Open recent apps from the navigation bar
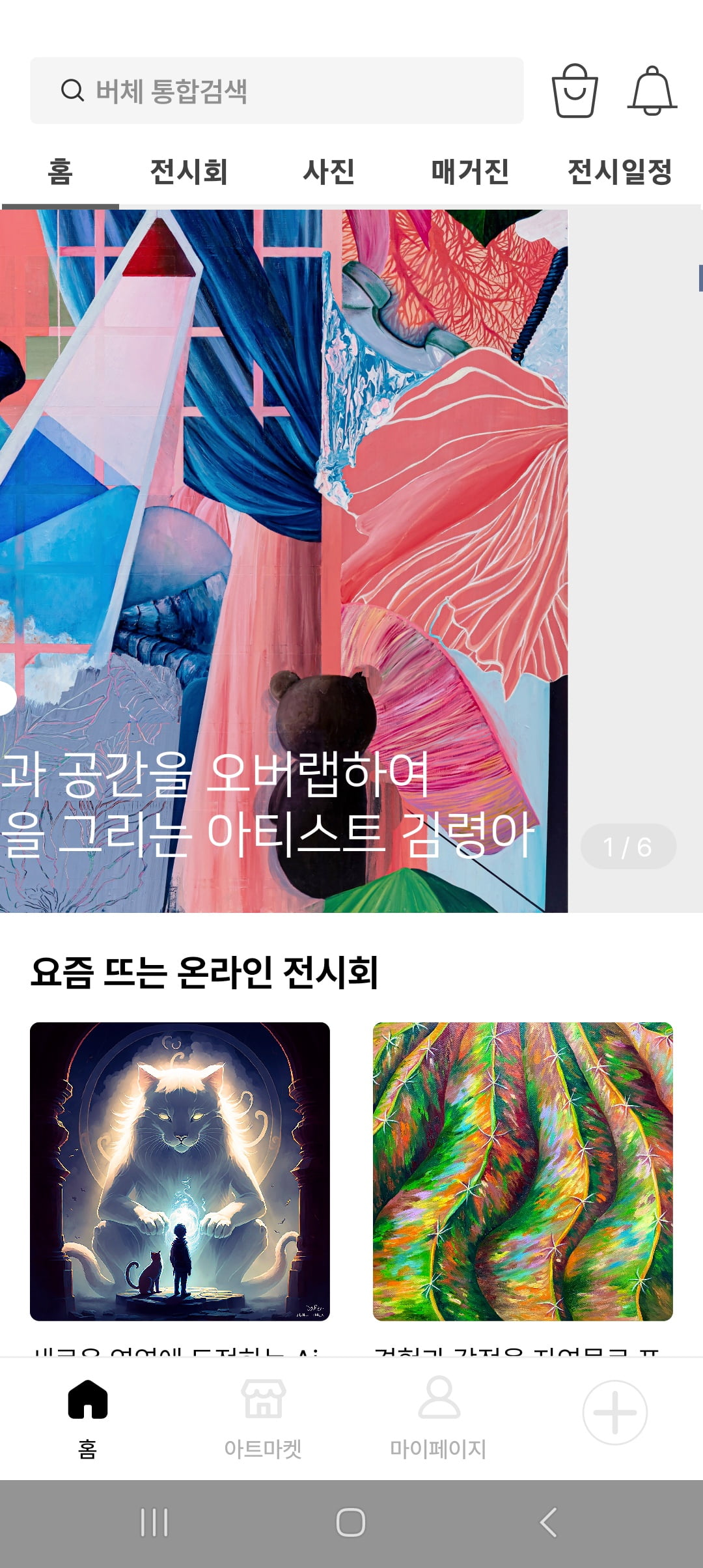 click(x=154, y=1522)
